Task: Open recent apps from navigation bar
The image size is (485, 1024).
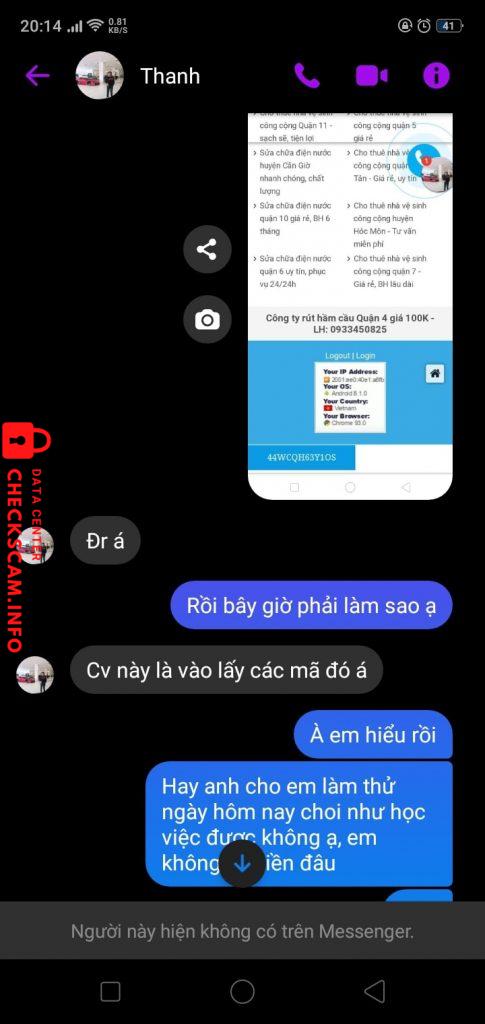Action: (110, 991)
